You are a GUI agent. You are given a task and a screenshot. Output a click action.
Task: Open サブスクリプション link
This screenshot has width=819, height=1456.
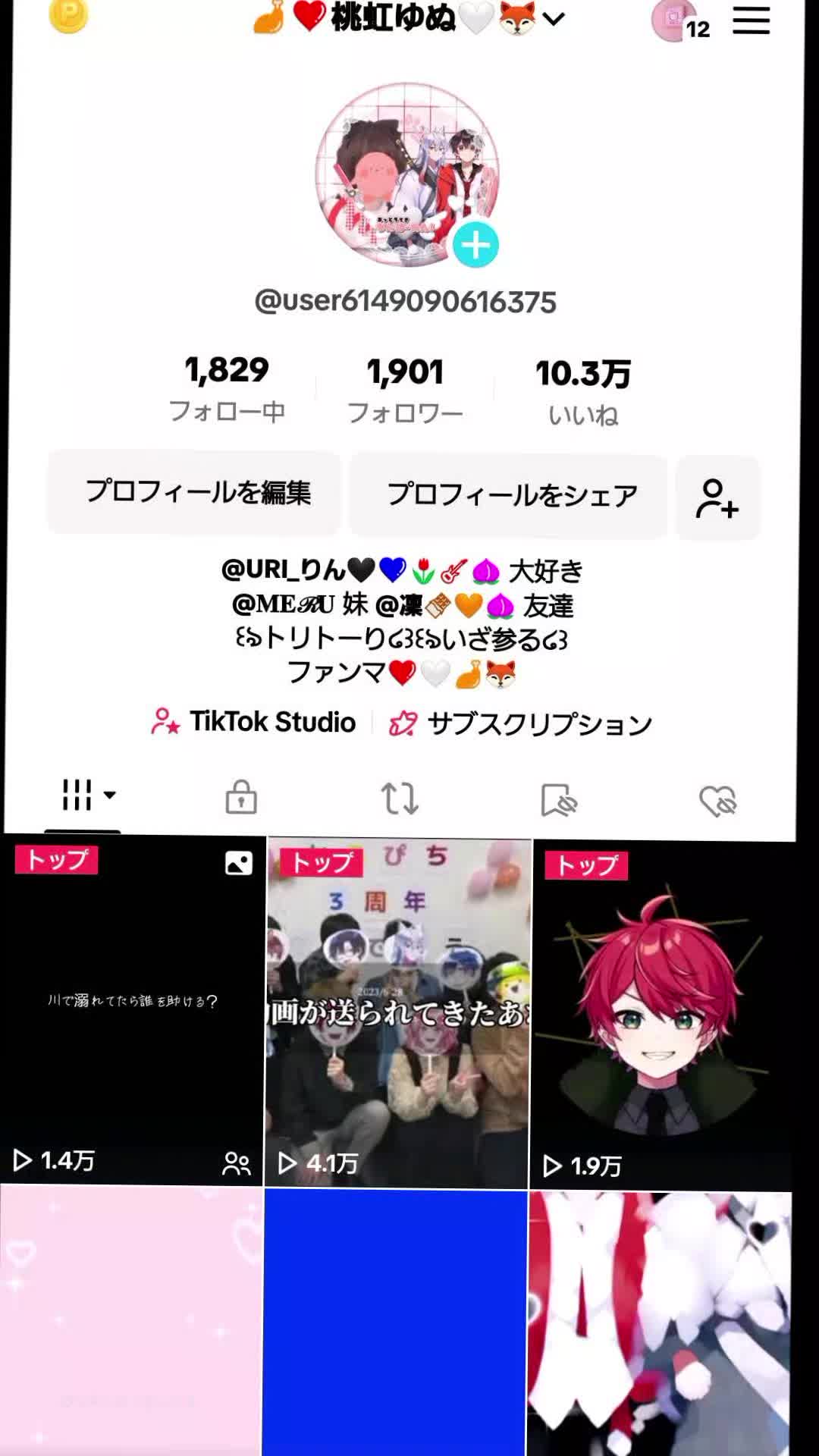[x=520, y=724]
